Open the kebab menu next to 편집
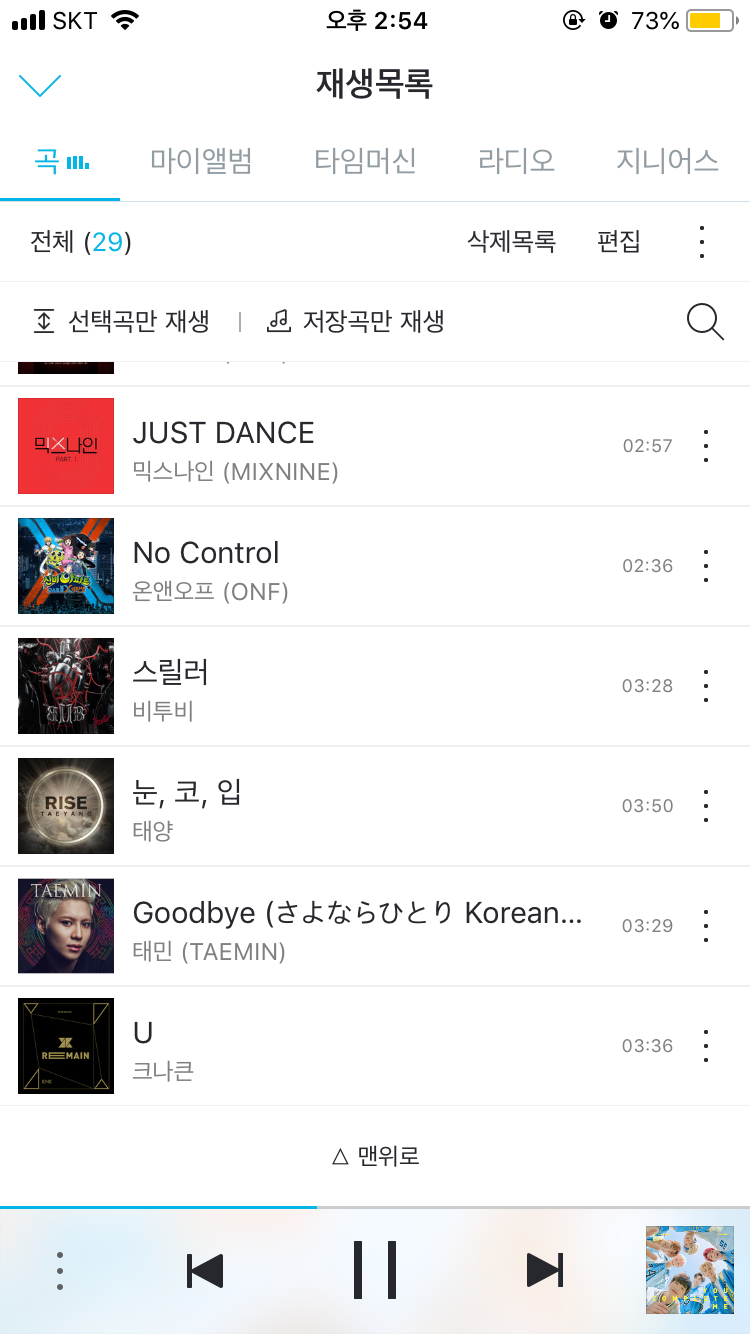 click(701, 241)
